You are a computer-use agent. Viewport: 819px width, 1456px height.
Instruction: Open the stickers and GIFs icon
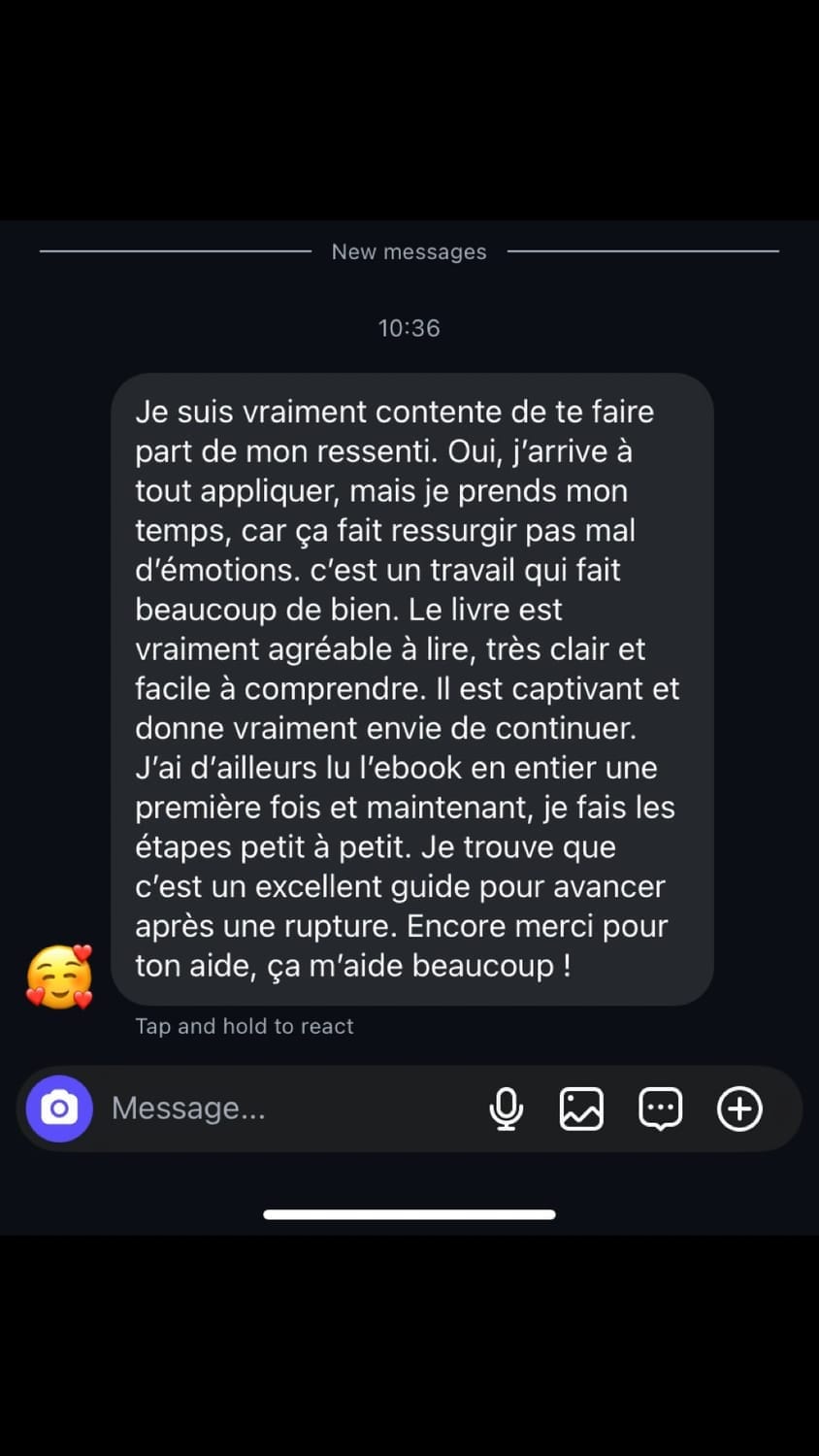click(x=661, y=1109)
